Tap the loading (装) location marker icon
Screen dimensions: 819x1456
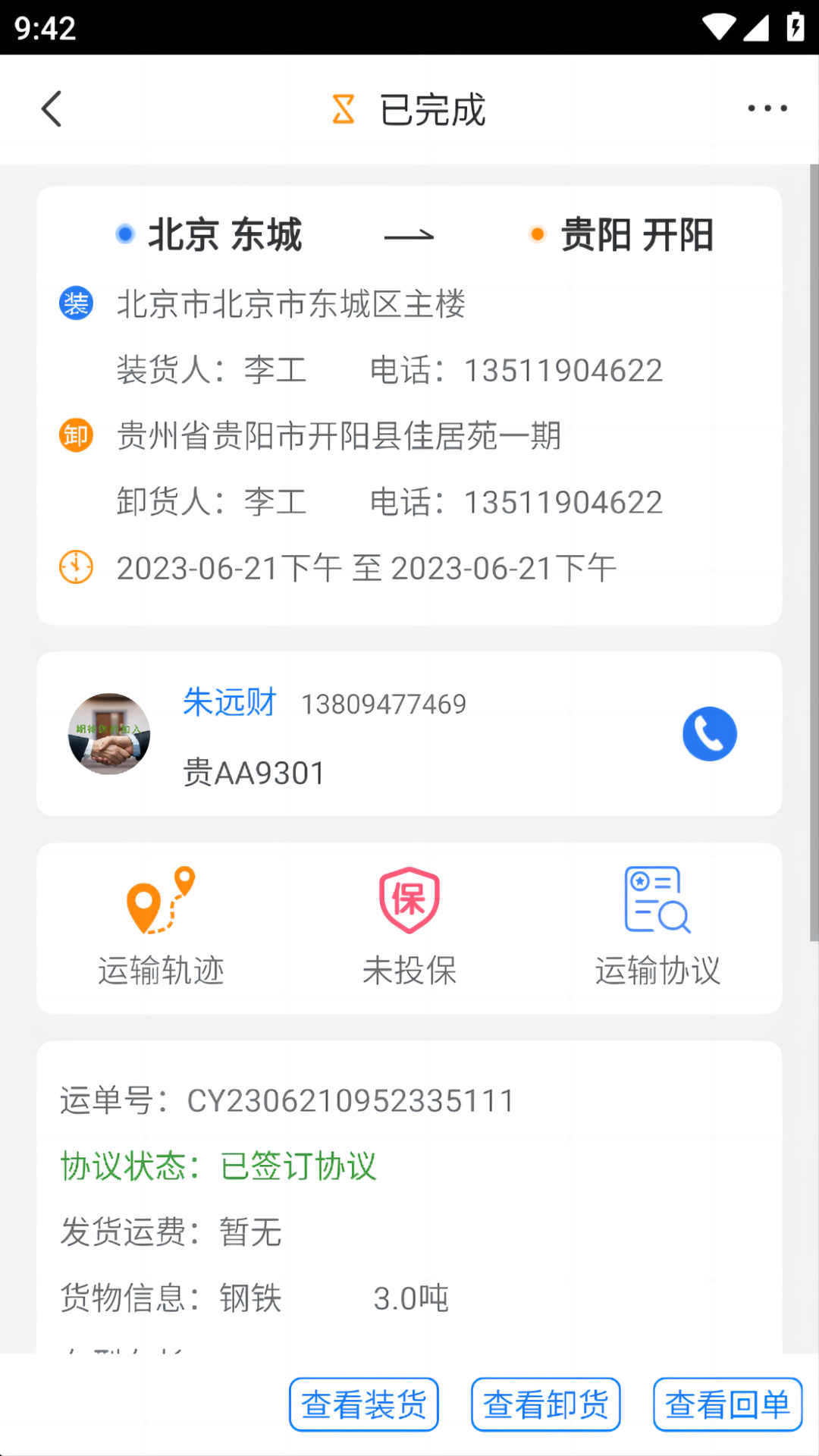[74, 303]
